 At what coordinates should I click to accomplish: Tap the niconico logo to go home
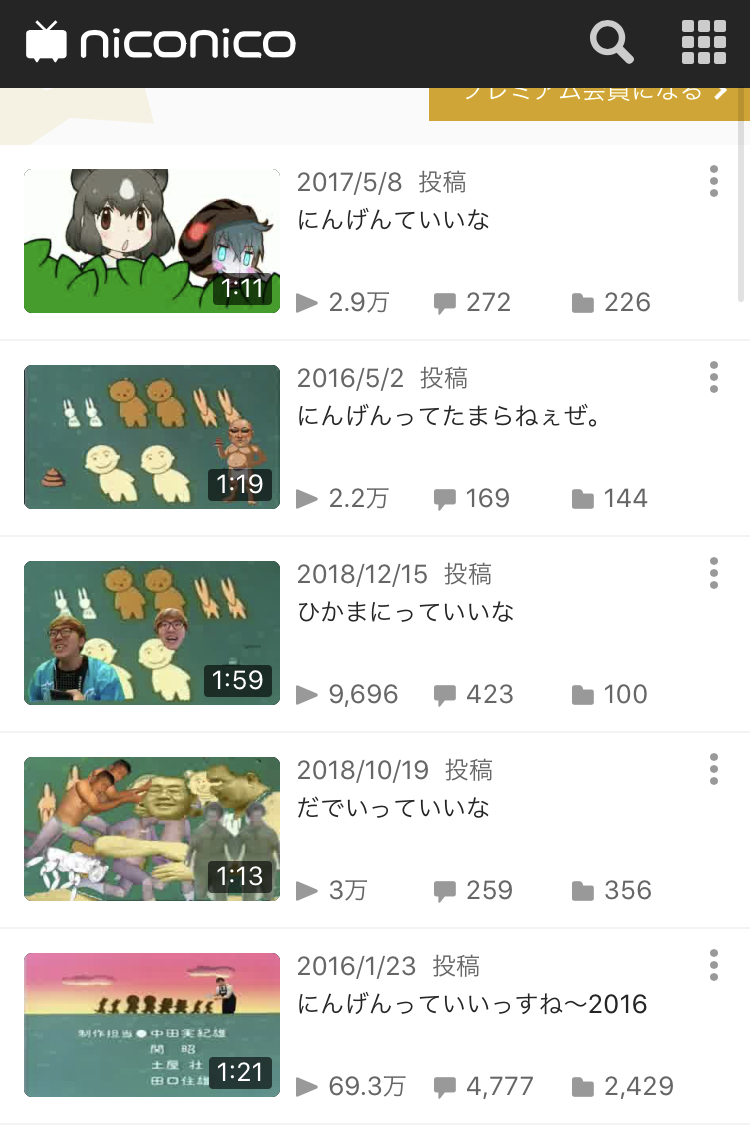point(161,43)
